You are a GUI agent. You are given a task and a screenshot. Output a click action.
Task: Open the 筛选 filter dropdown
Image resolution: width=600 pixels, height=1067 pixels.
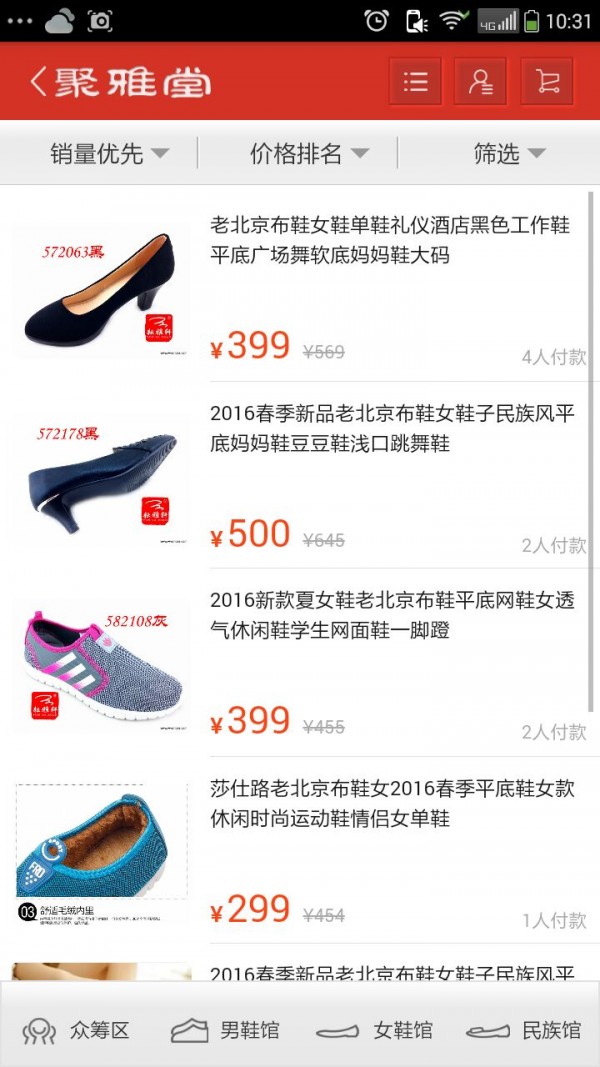509,154
